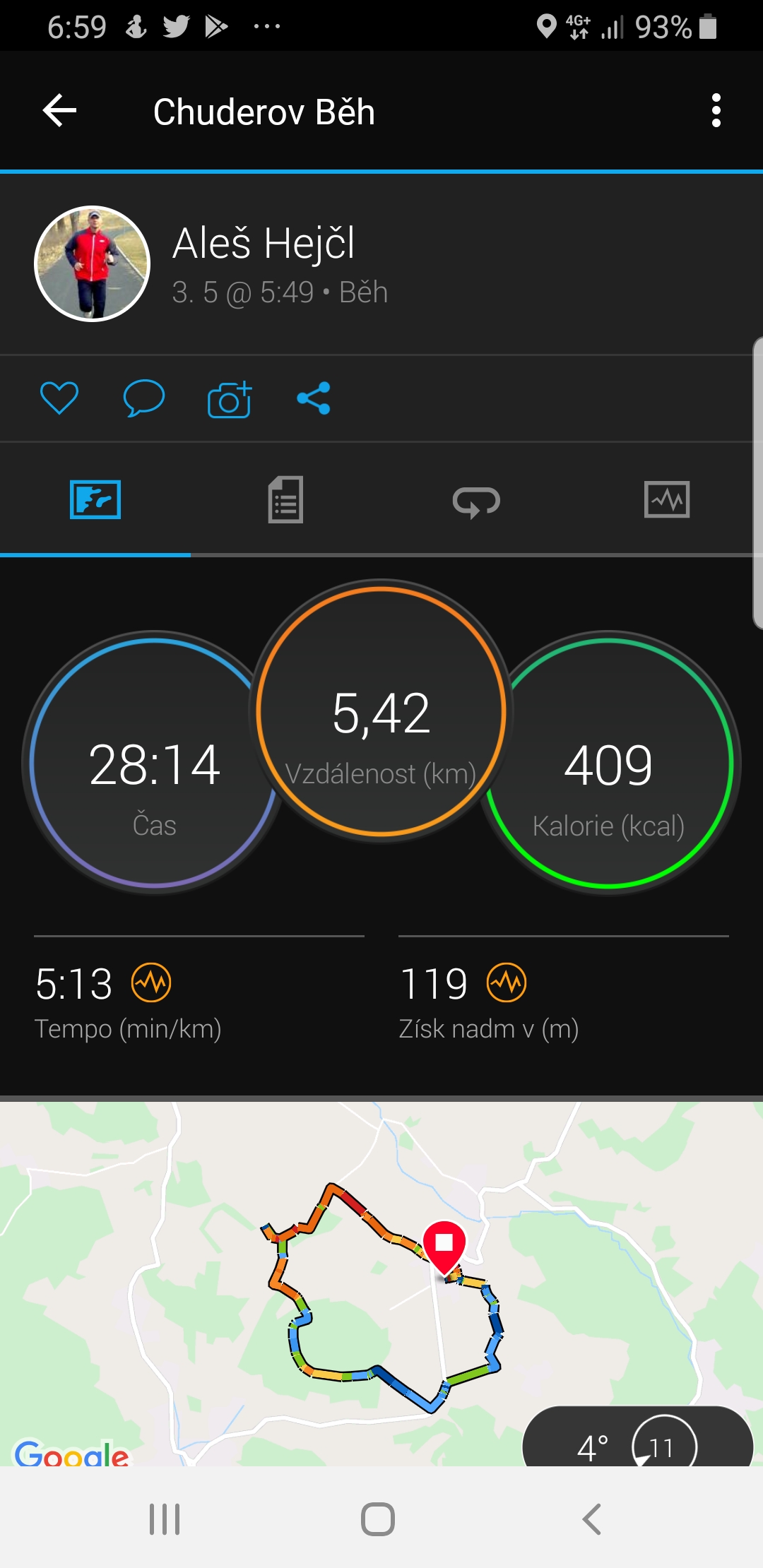Open the tempo chart icon beside 5:13
Viewport: 763px width, 1568px height.
152,982
